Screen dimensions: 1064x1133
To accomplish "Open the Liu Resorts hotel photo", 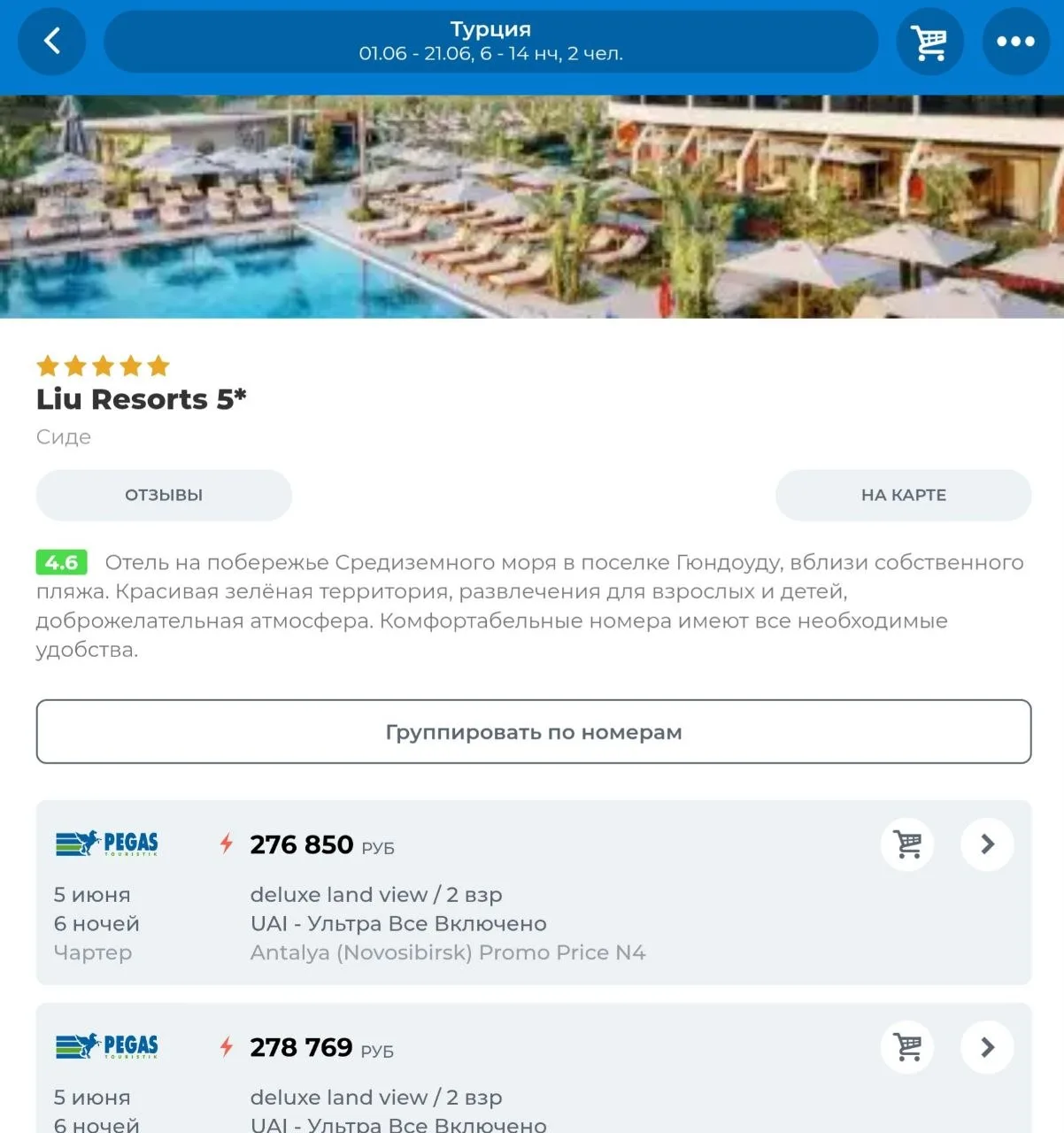I will [x=531, y=206].
